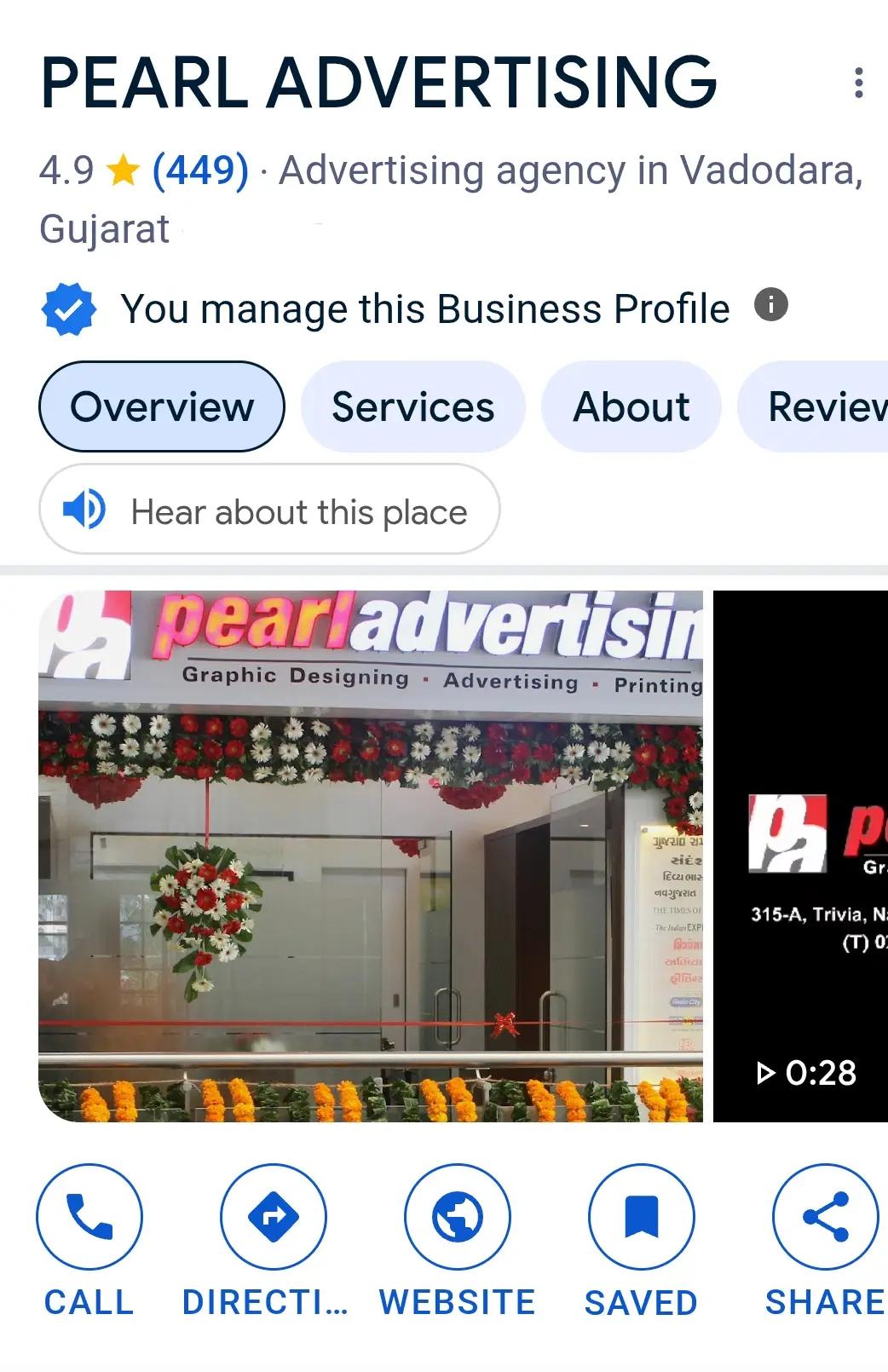
Task: Select the Overview tab
Action: pyautogui.click(x=162, y=406)
